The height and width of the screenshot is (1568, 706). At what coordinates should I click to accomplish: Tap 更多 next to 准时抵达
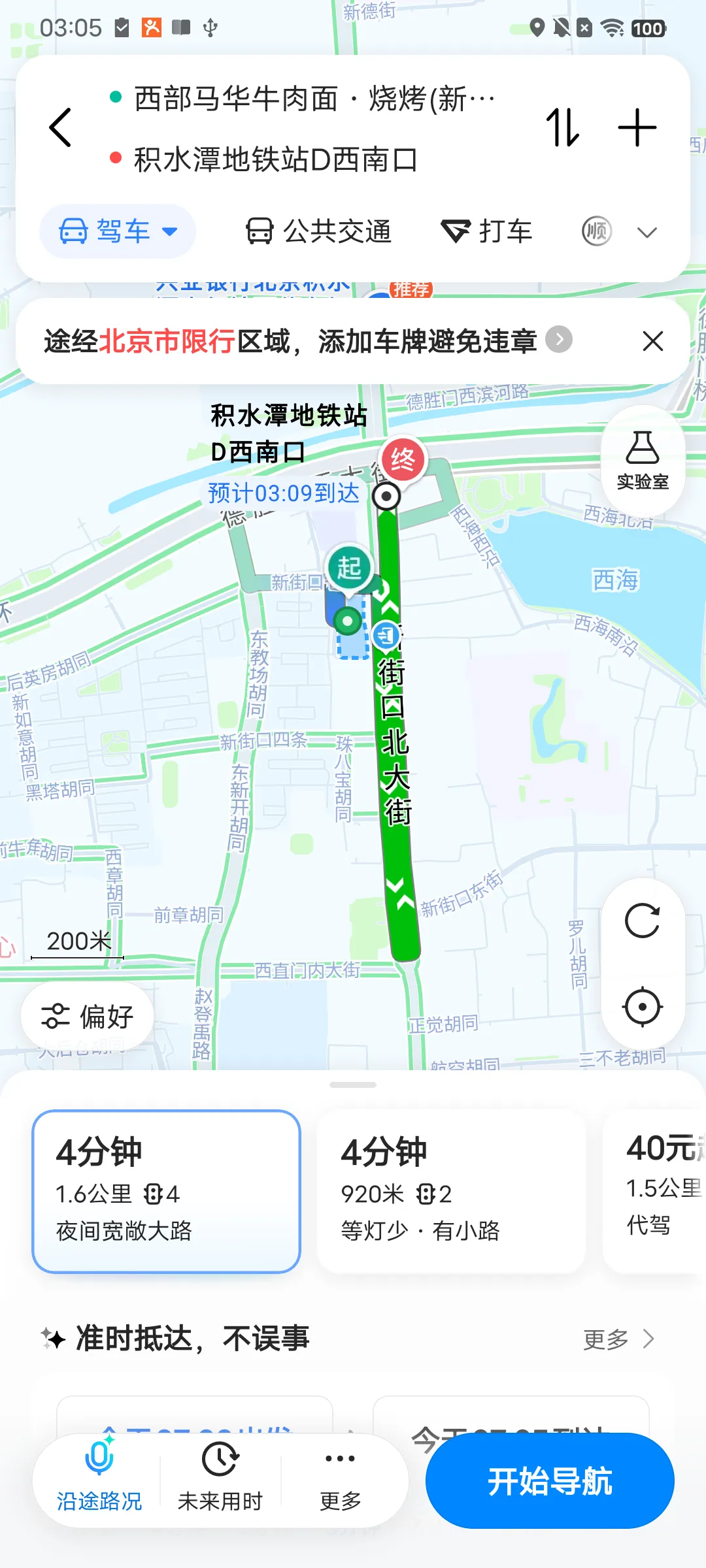(x=619, y=1339)
